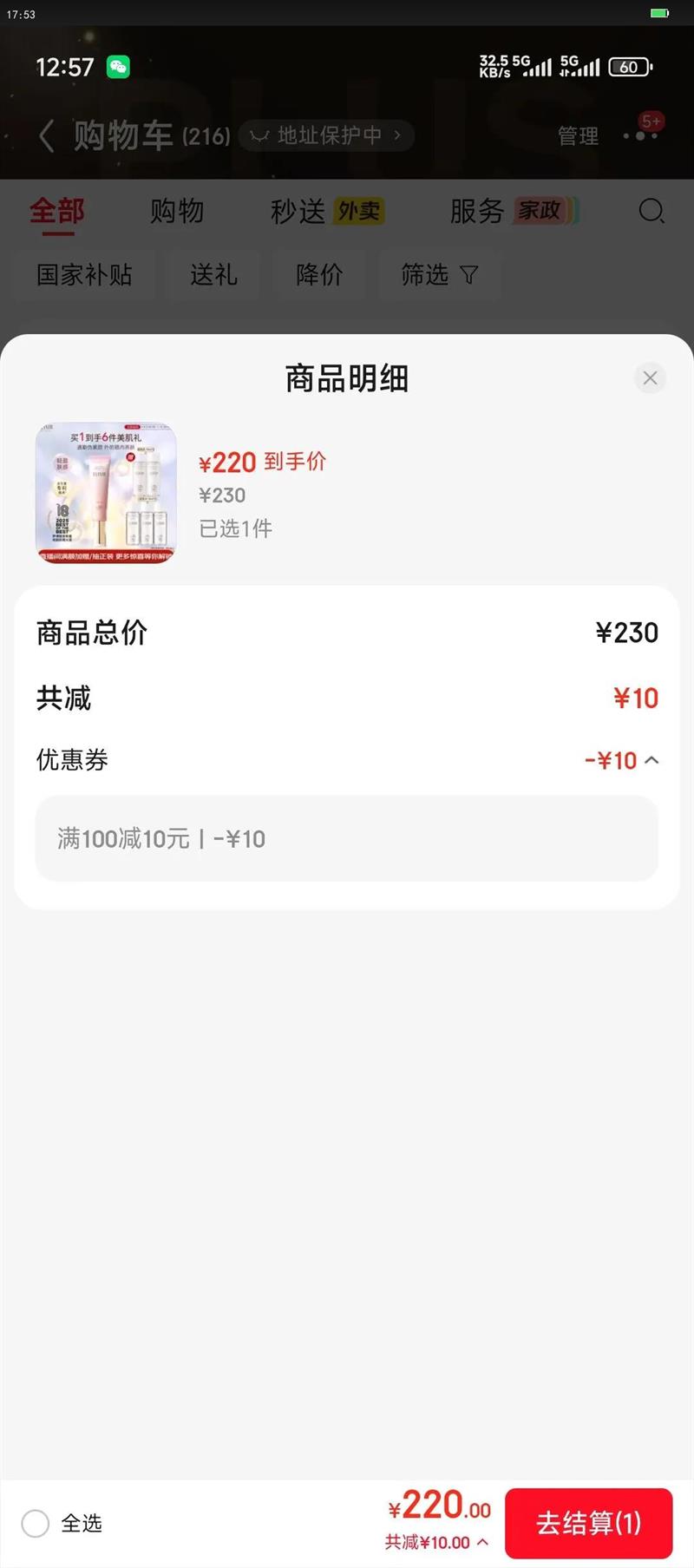
Task: Select the 降价 price-drop filter
Action: pyautogui.click(x=321, y=275)
